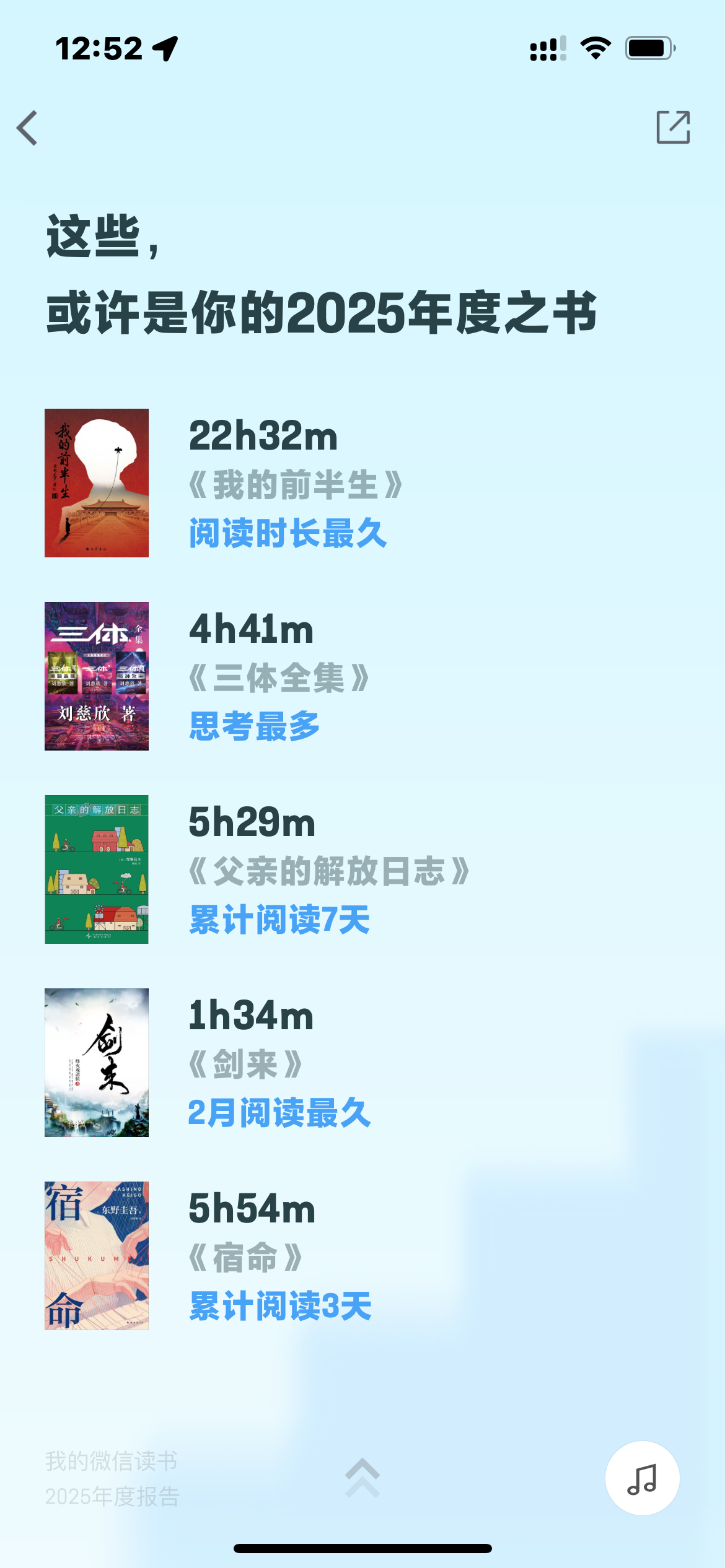The height and width of the screenshot is (1568, 725).
Task: Share this 2025 annual reading report
Action: pos(673,128)
